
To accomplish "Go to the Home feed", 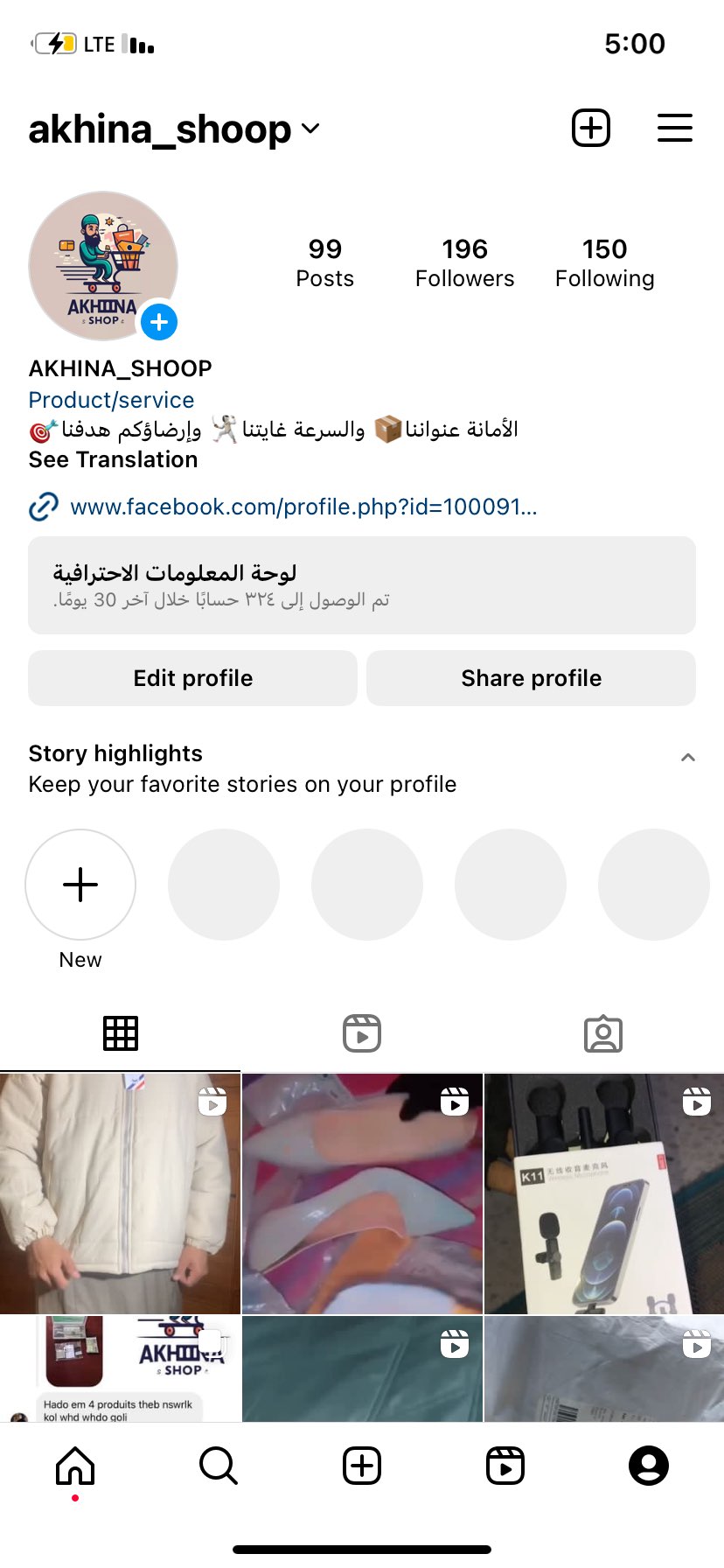I will pyautogui.click(x=75, y=1466).
